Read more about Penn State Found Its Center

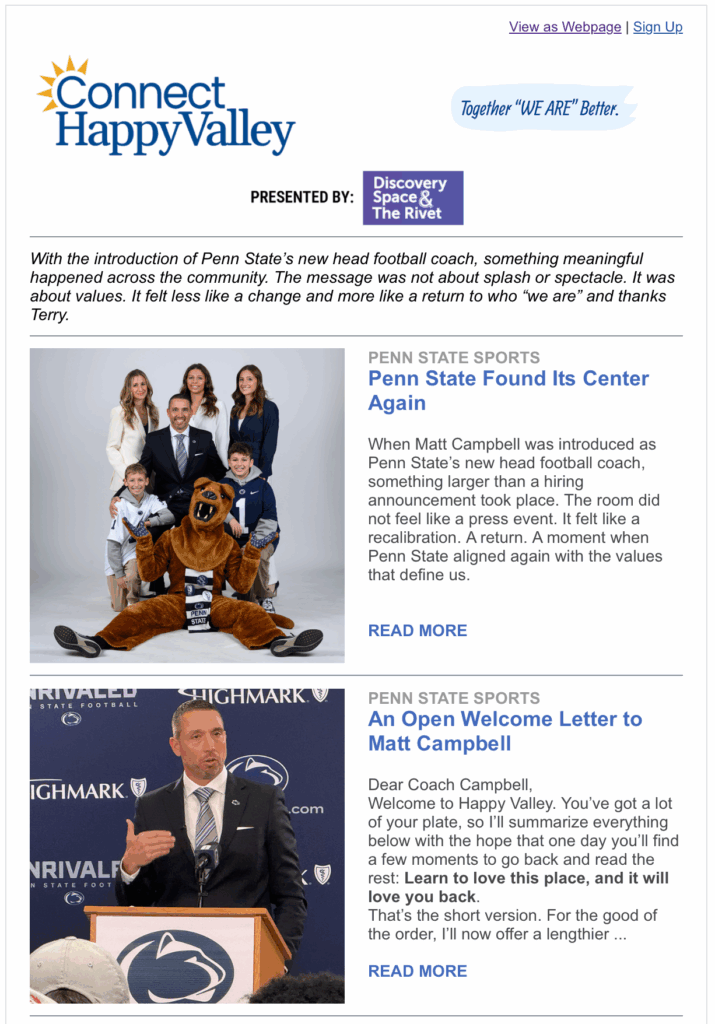point(417,630)
